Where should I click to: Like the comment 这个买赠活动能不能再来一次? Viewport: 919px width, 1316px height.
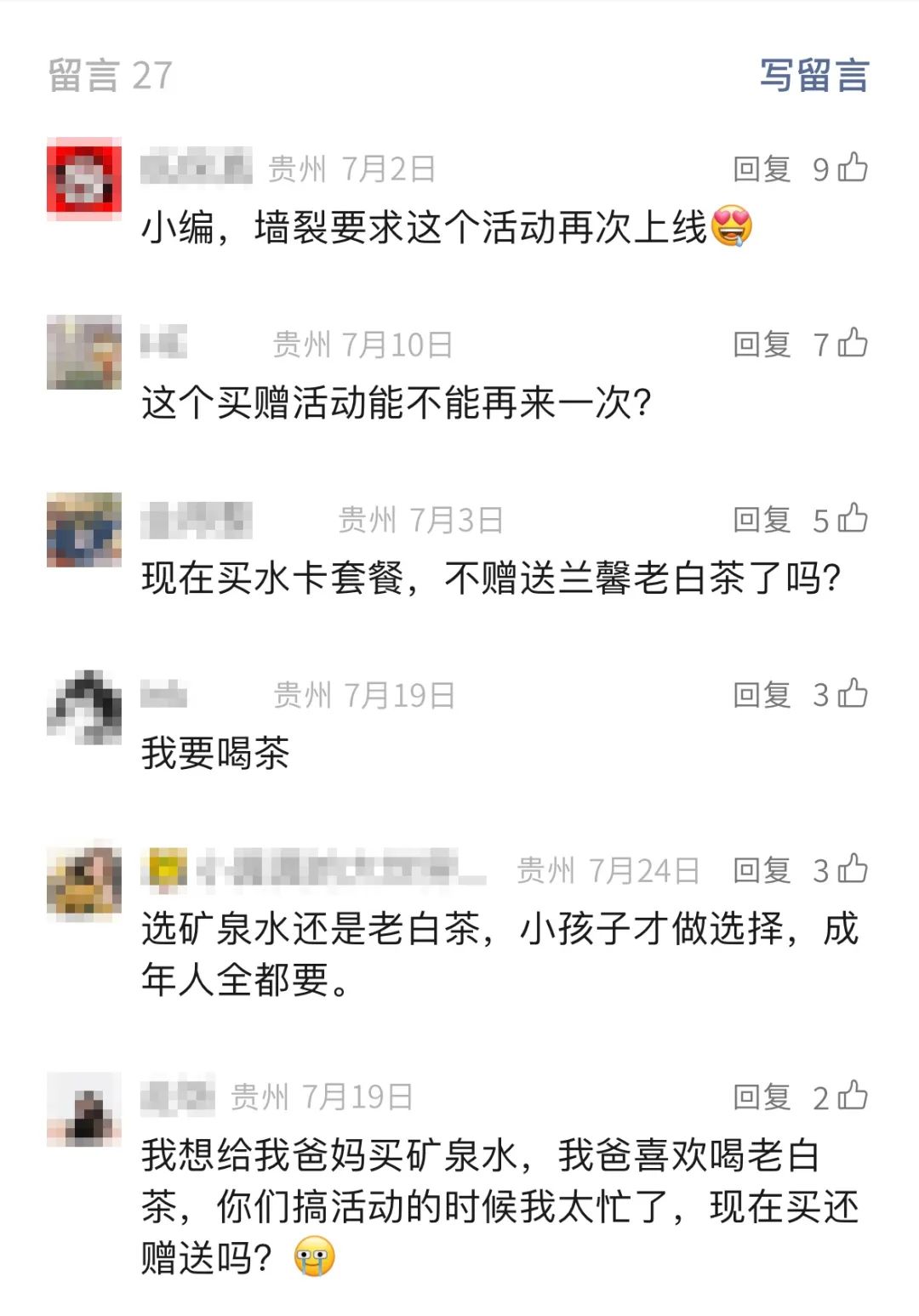click(x=853, y=344)
